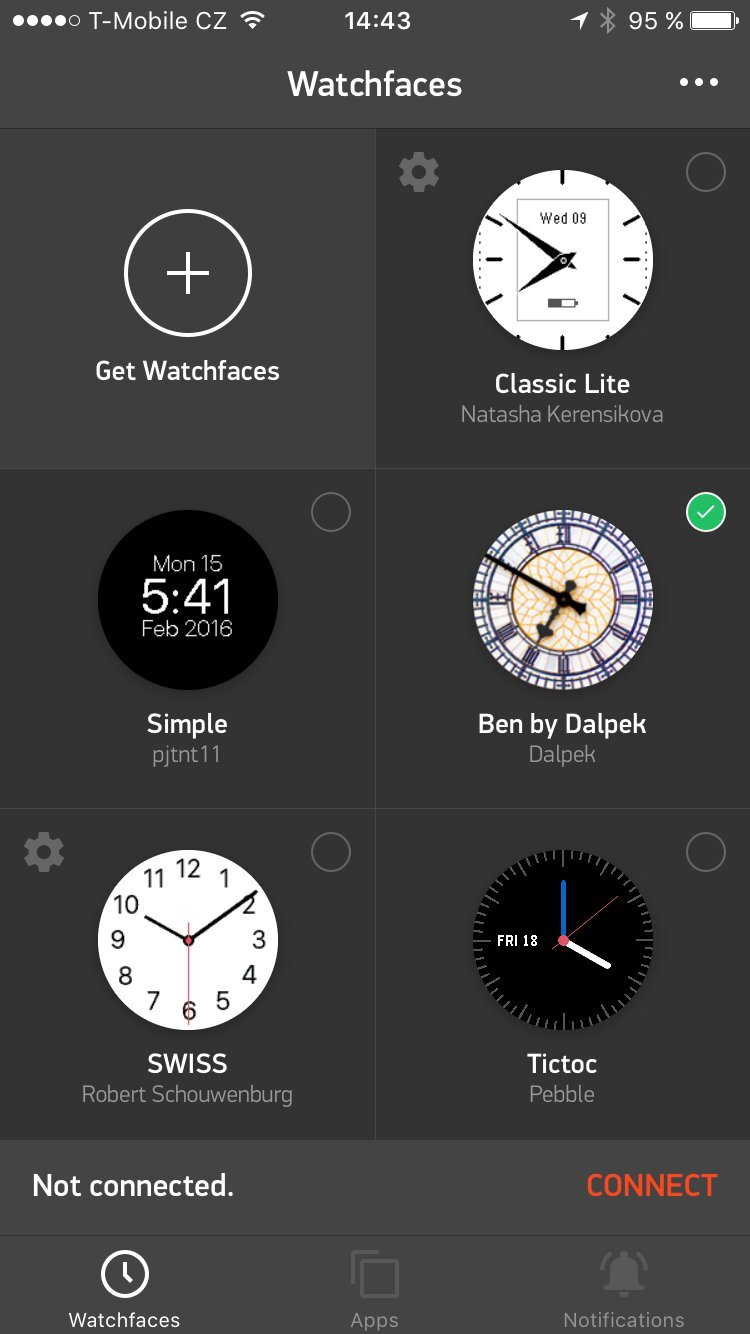Select the Simple watchface selection circle
Viewport: 750px width, 1334px height.
click(x=331, y=512)
